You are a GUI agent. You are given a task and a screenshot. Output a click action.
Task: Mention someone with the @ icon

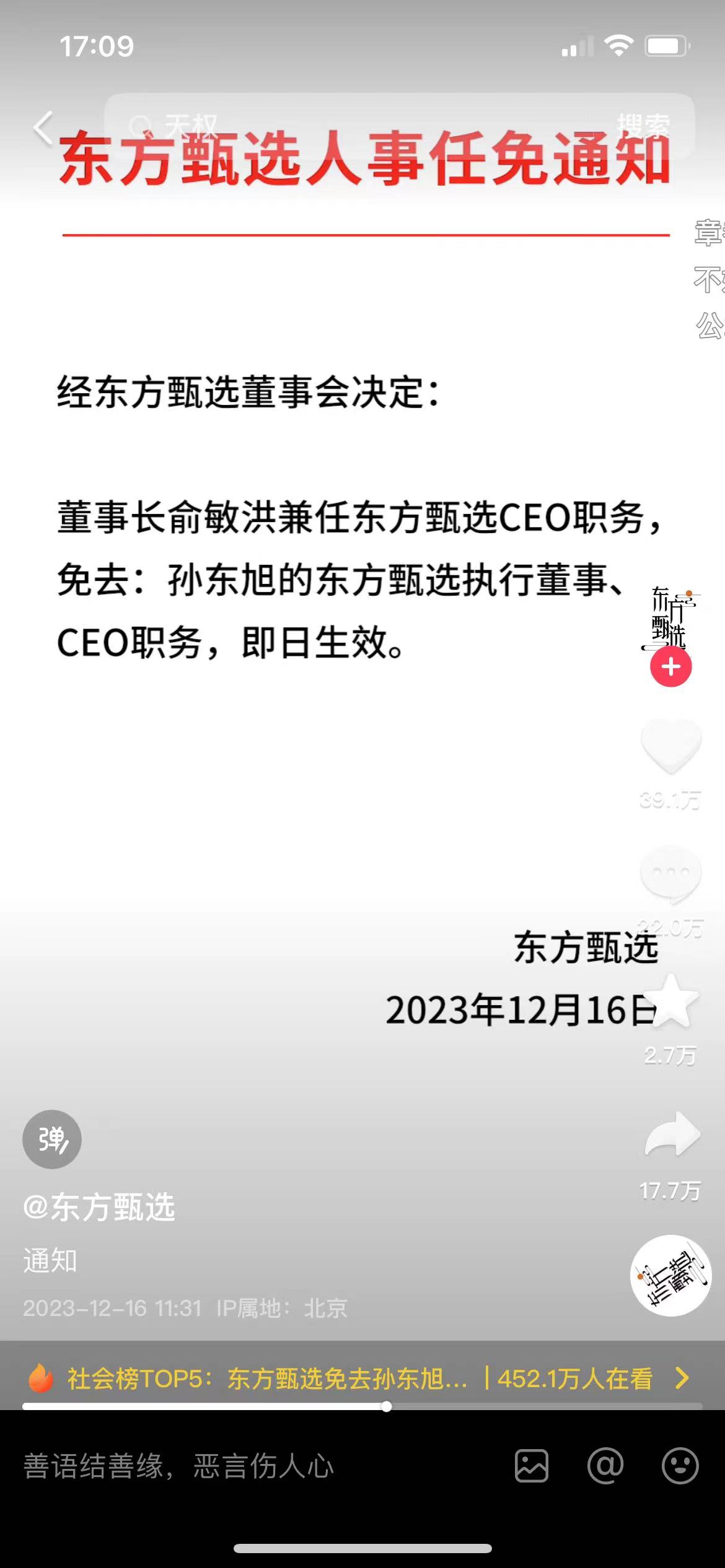(605, 1466)
